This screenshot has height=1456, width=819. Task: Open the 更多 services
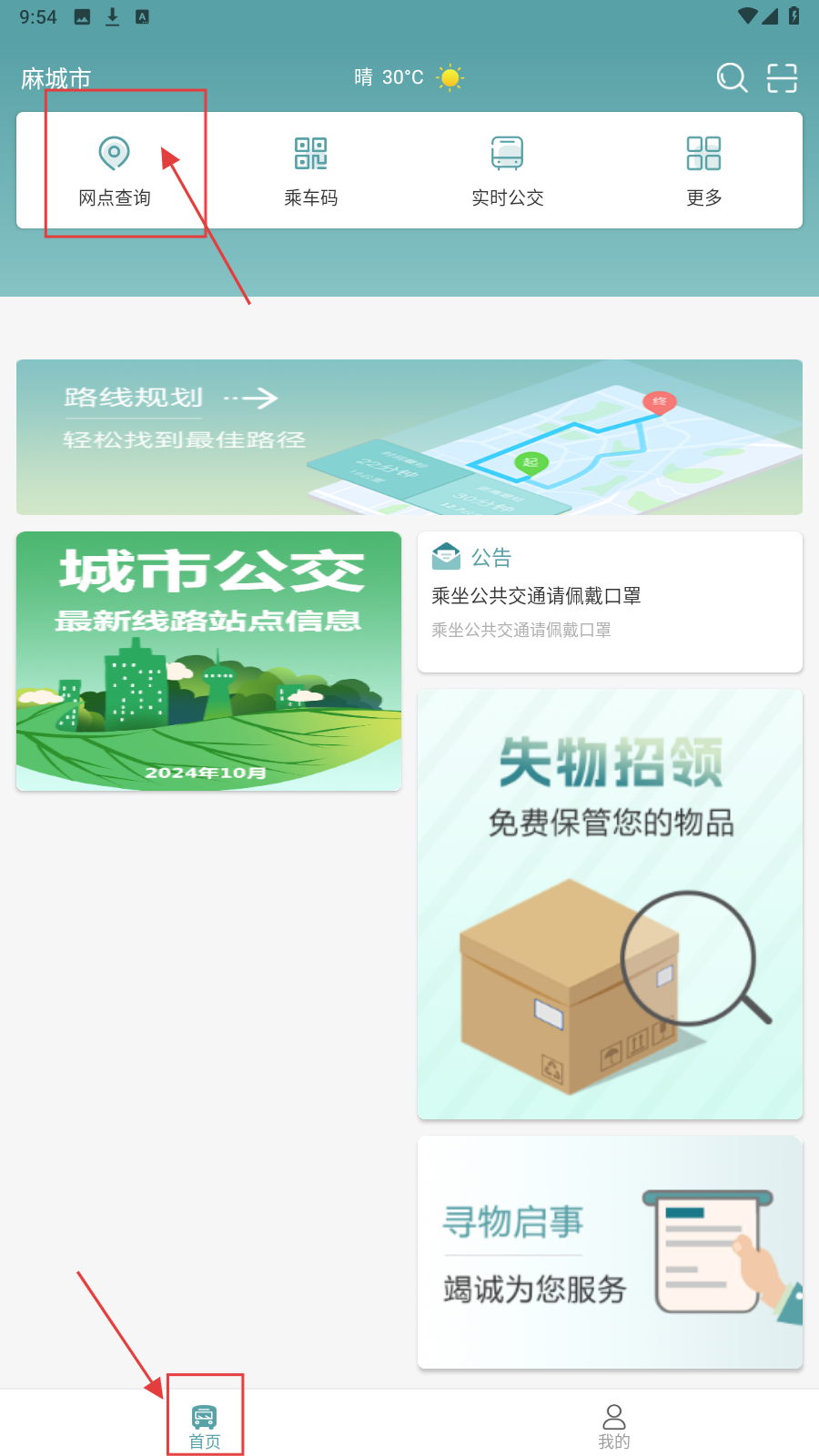703,170
